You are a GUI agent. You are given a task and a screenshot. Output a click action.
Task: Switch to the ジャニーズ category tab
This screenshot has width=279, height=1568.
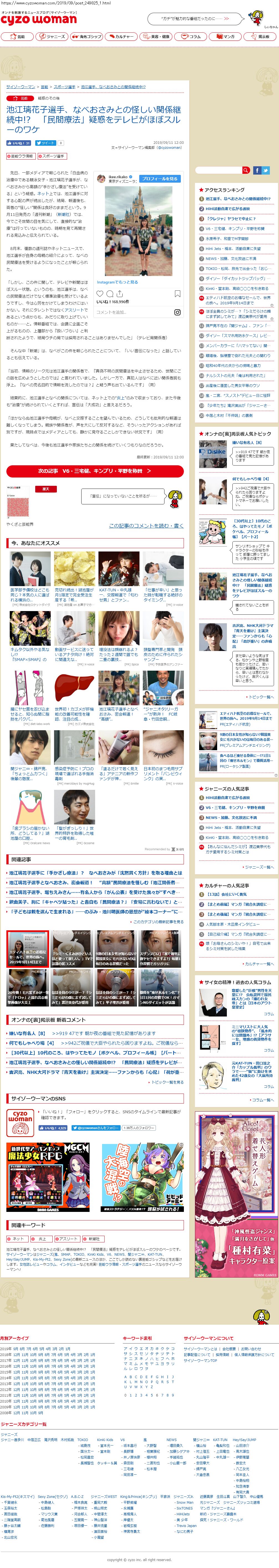pos(52,37)
